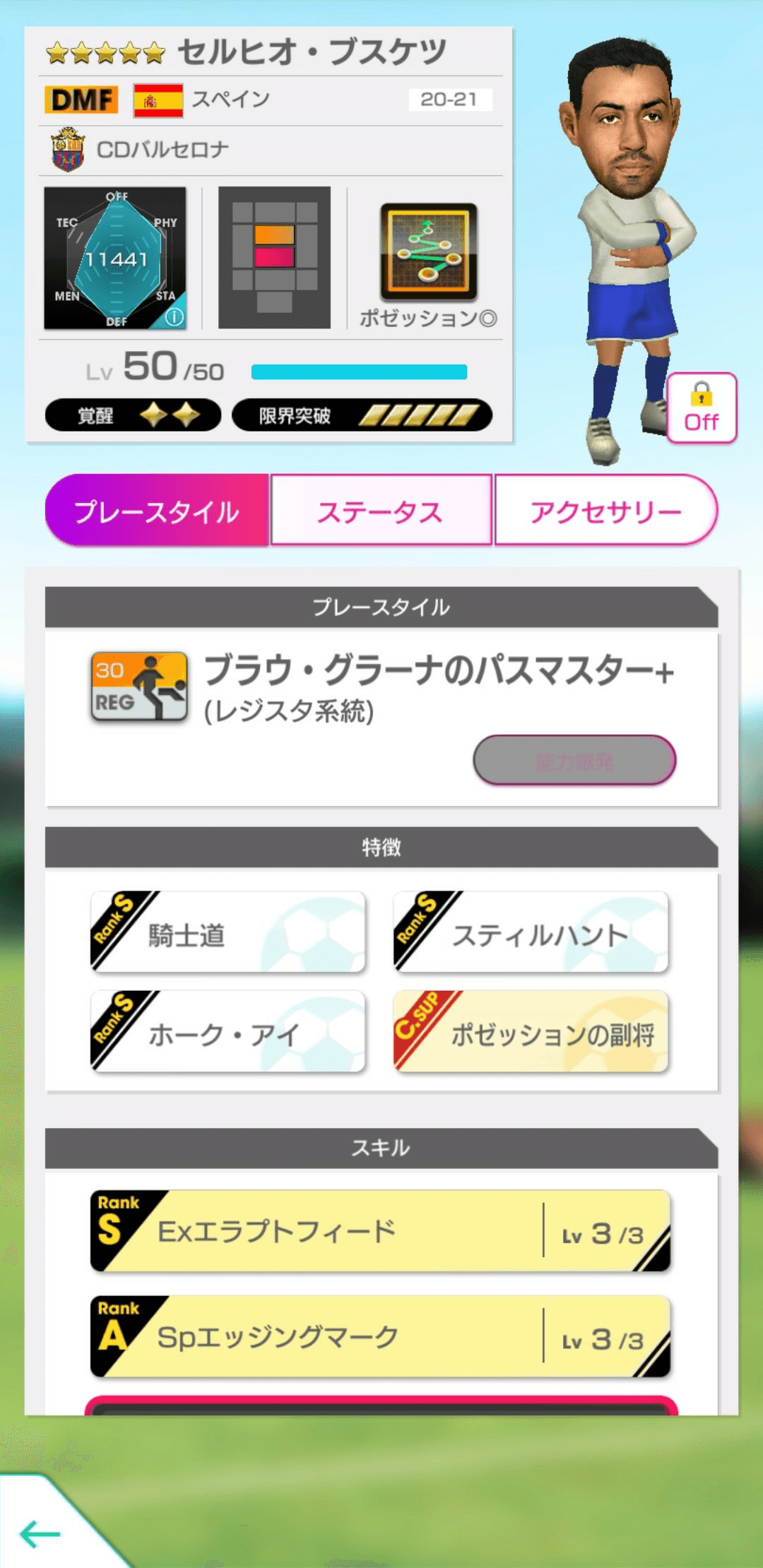
Task: Open the position map grid icon
Action: point(273,258)
